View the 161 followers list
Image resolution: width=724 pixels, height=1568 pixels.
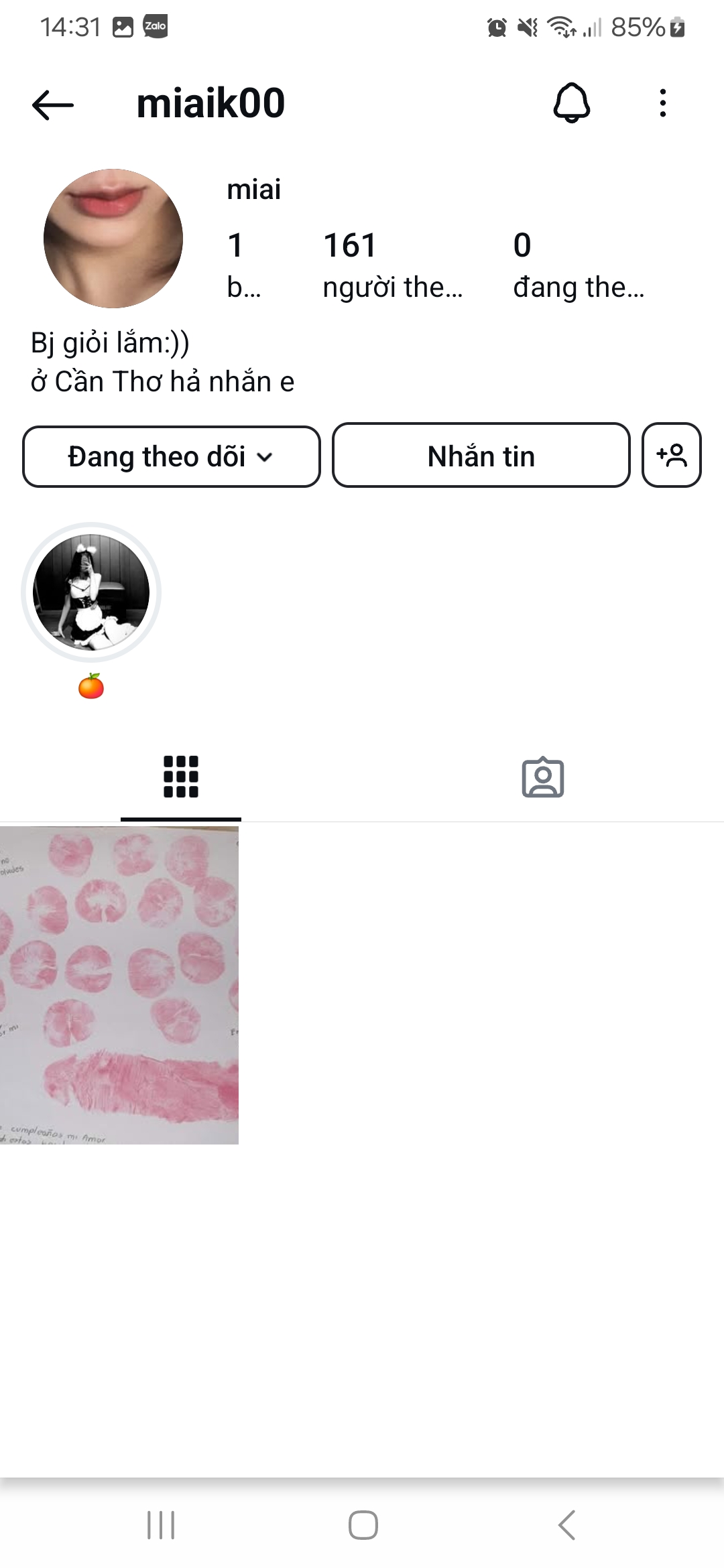pos(393,265)
